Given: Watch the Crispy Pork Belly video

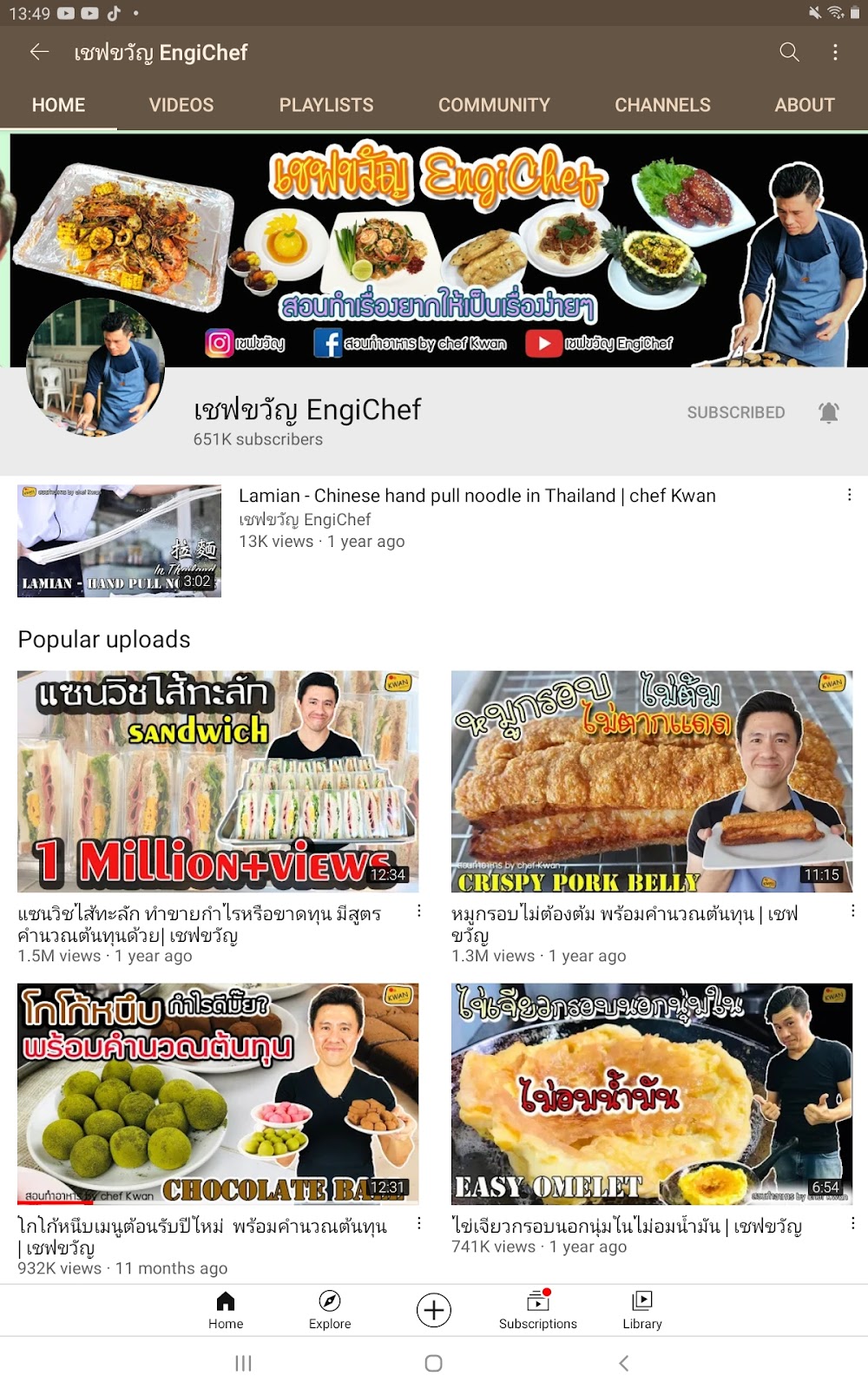Looking at the screenshot, I should (652, 781).
